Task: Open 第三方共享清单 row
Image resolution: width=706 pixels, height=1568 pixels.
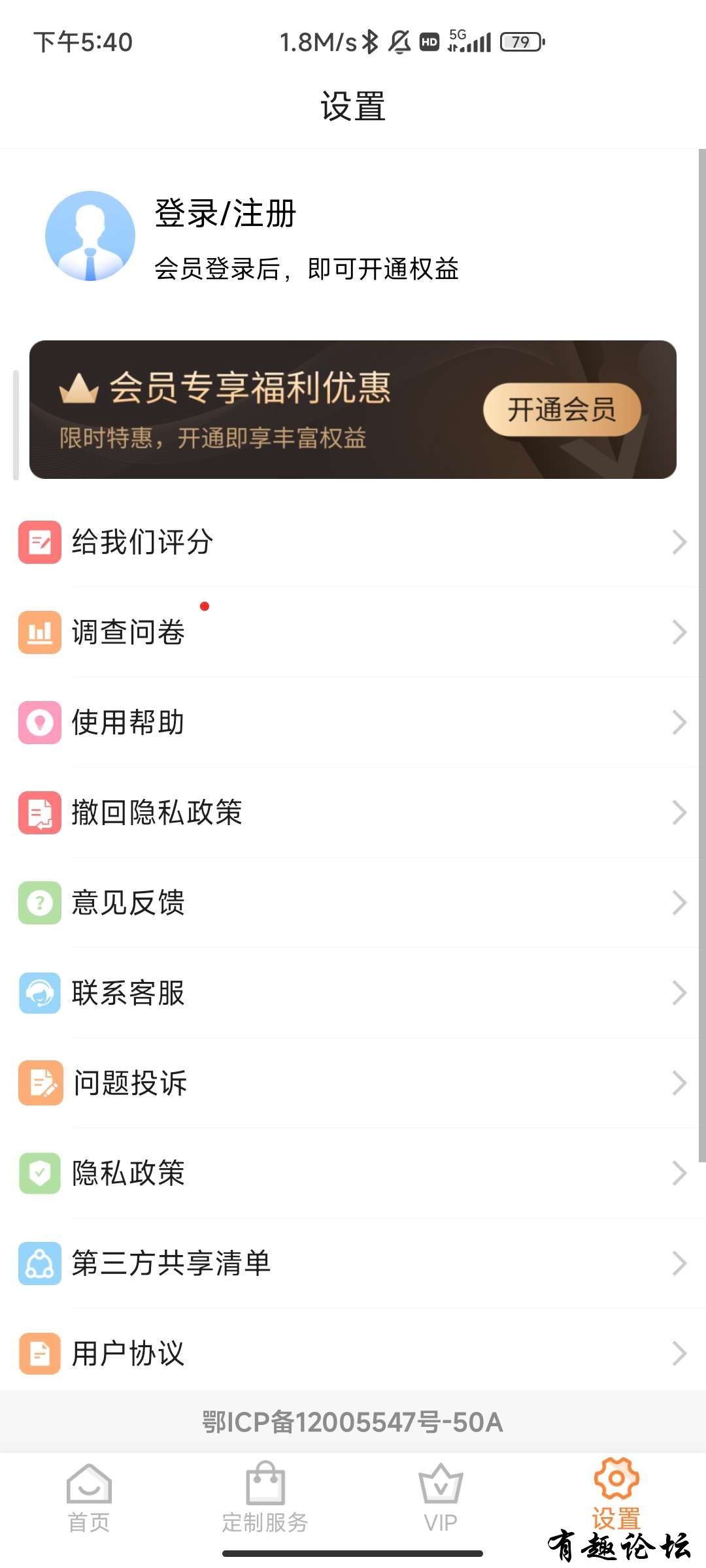Action: (x=353, y=1264)
